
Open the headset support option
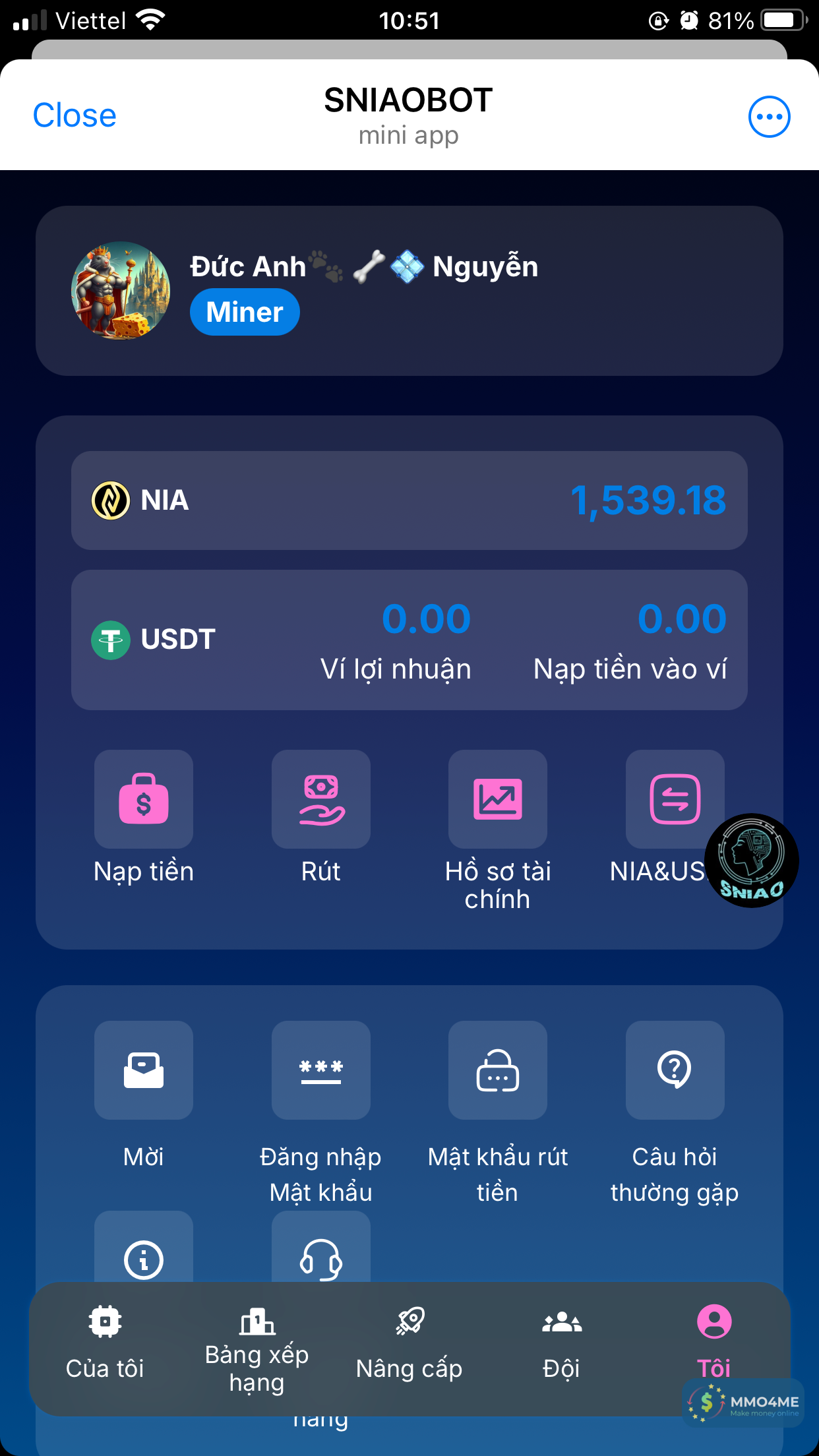point(321,1256)
